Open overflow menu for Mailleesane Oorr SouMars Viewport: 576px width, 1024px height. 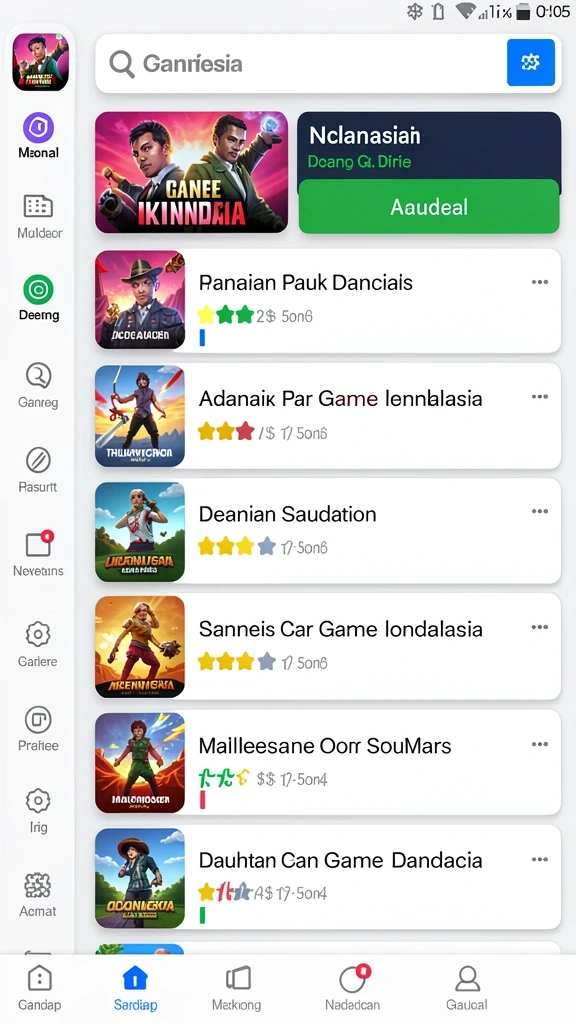[539, 744]
